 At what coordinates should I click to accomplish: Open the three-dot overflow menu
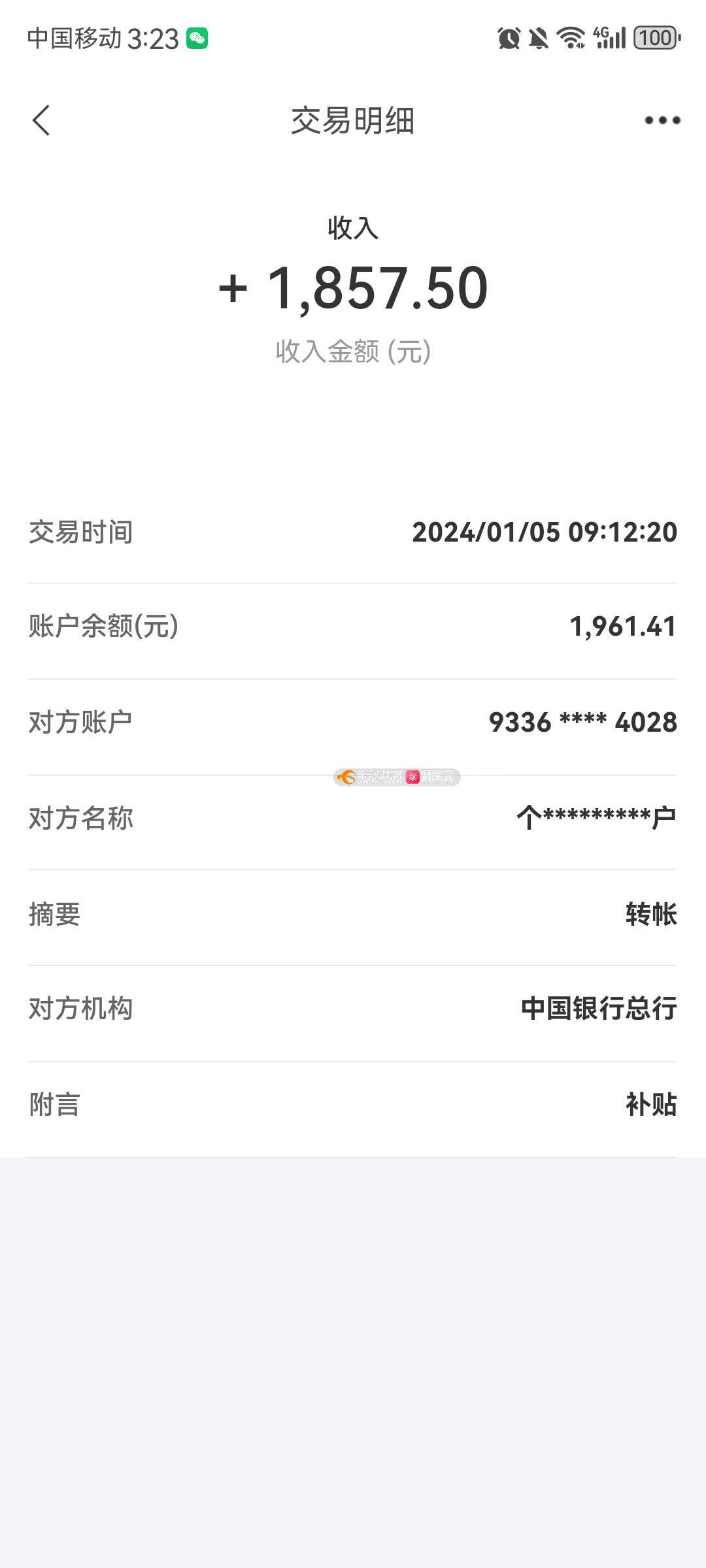point(662,121)
